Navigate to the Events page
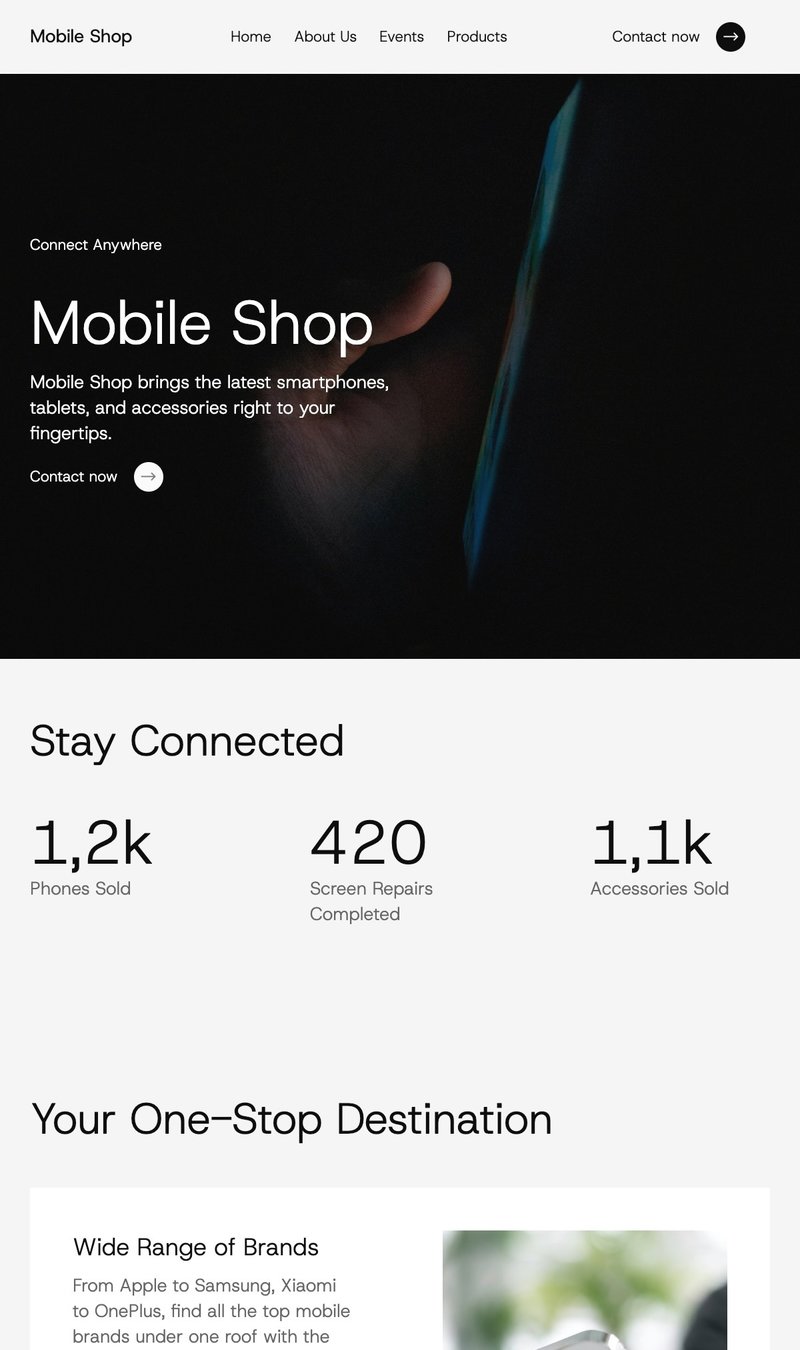The height and width of the screenshot is (1350, 800). [401, 37]
